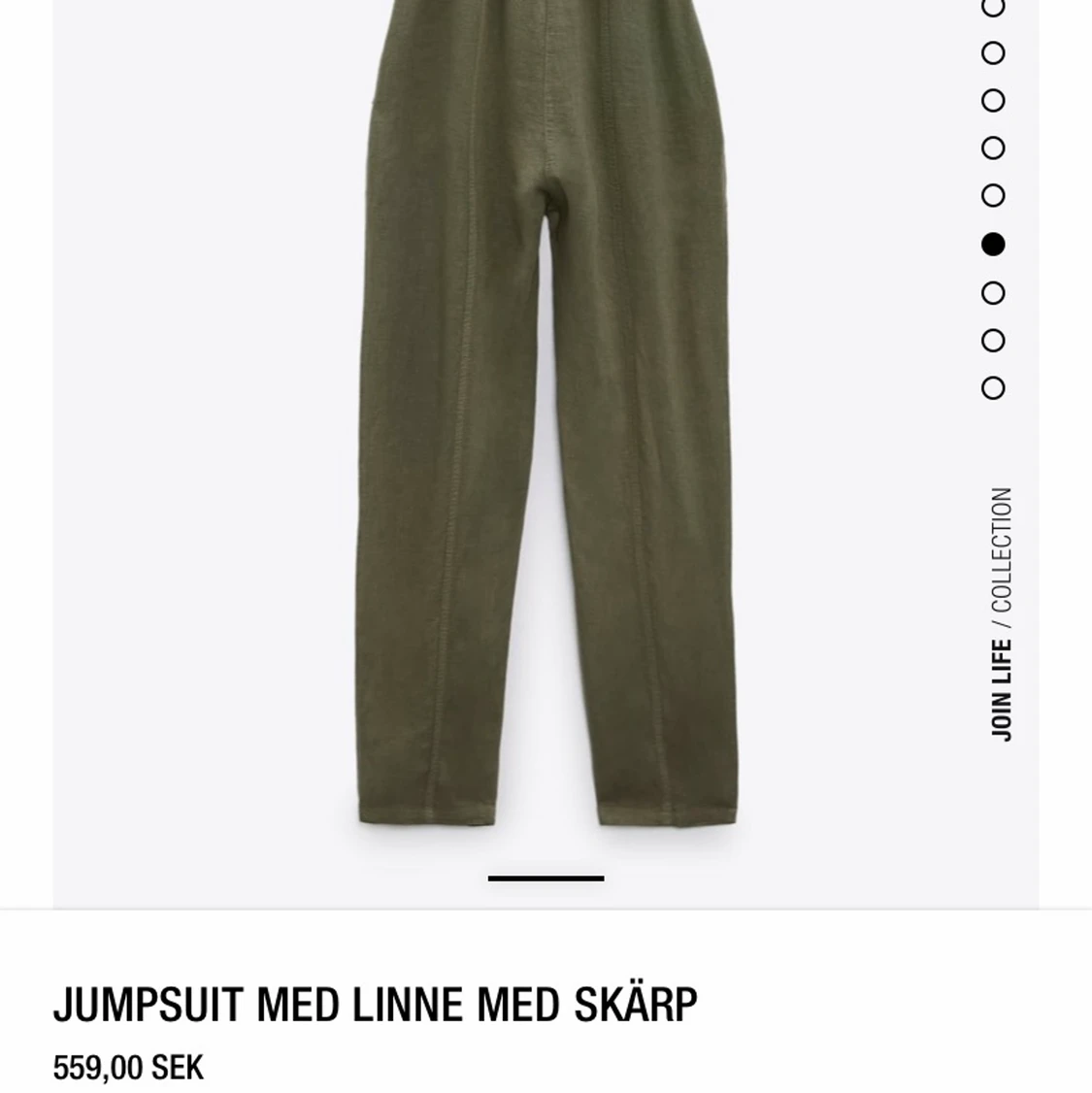Select the dot directly above the filled indicator
The height and width of the screenshot is (1093, 1092).
(992, 194)
